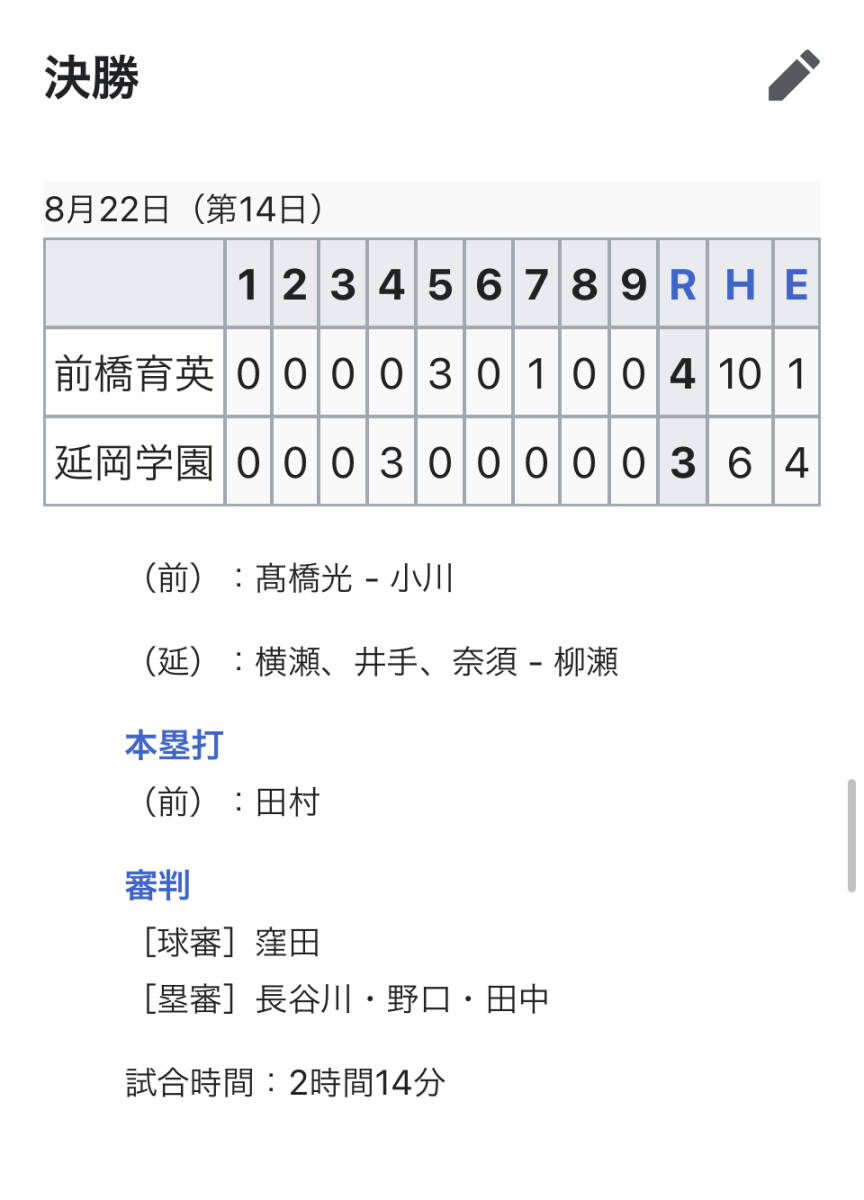Open the H column header link
Image resolution: width=864 pixels, height=1200 pixels.
(740, 285)
